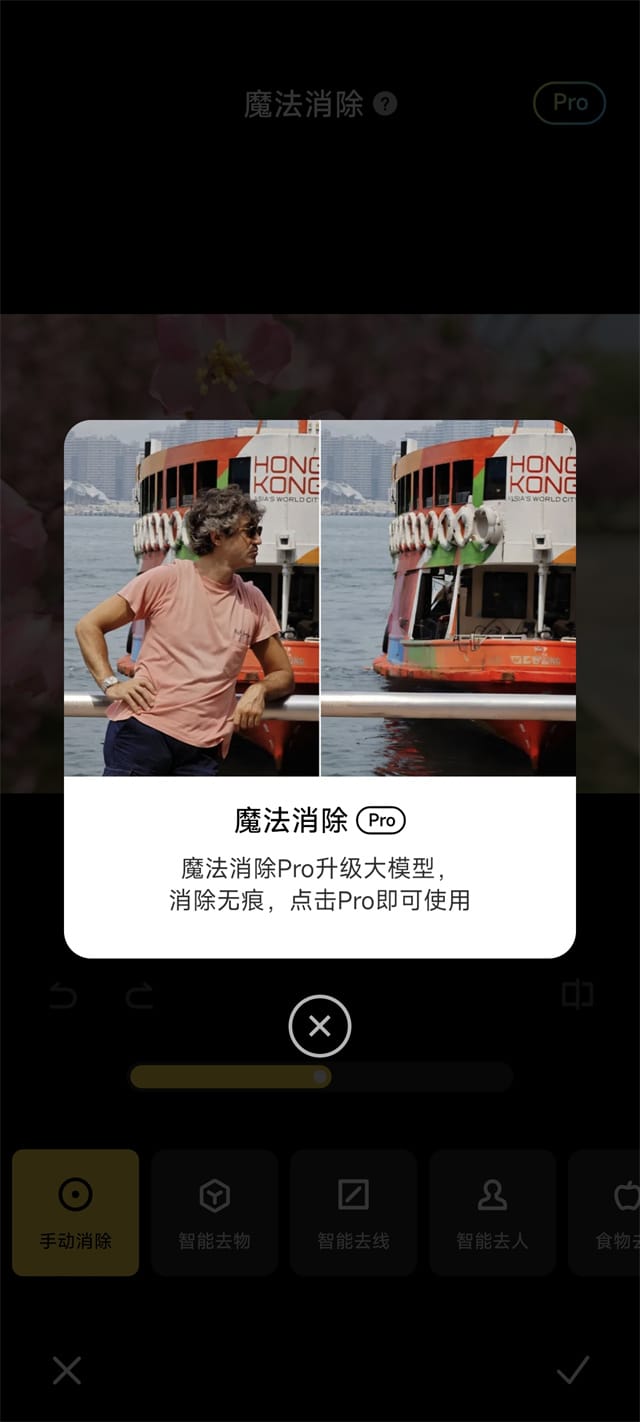Tap the Pro button at top right
640x1422 pixels.
[x=569, y=103]
